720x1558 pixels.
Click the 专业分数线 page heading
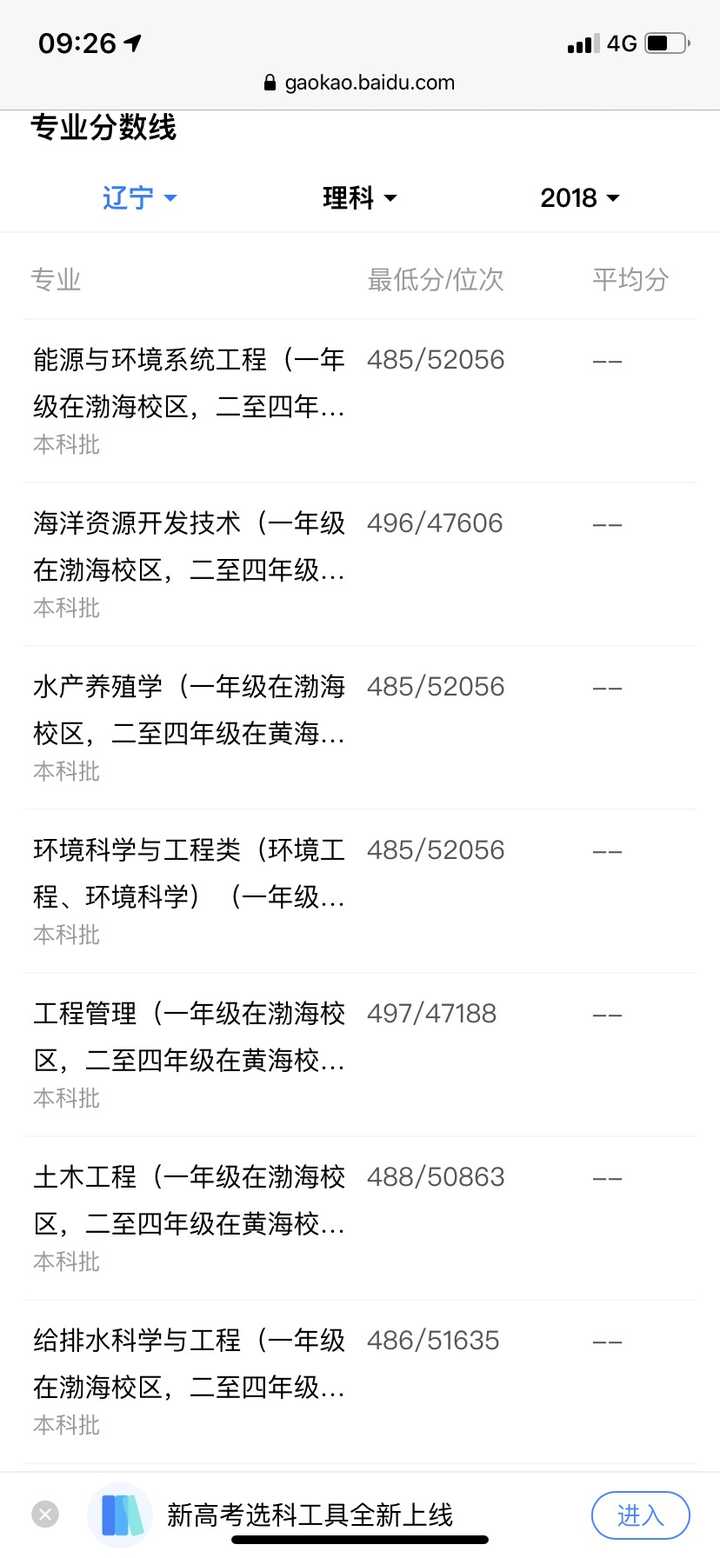point(103,128)
